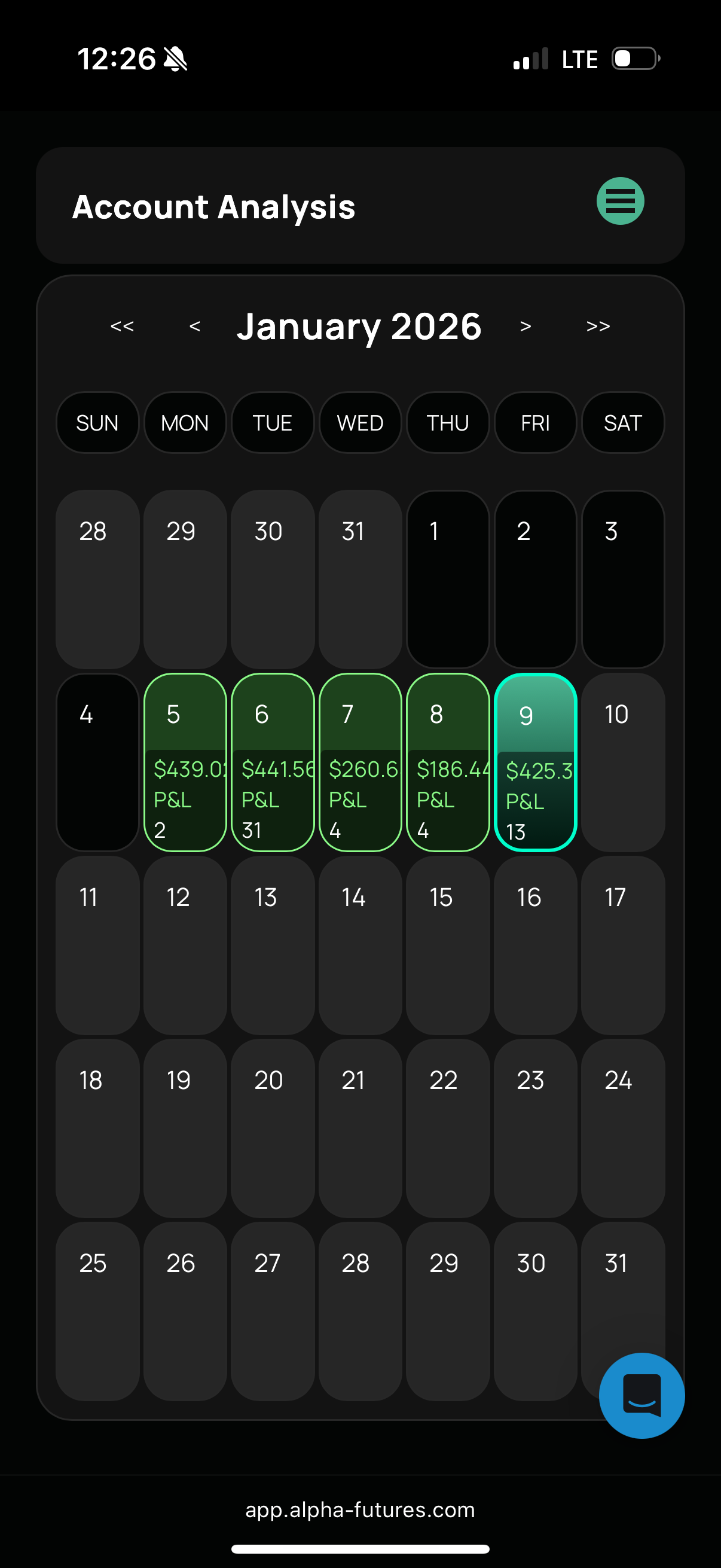The width and height of the screenshot is (721, 1568).
Task: Go to the next month
Action: 526,327
